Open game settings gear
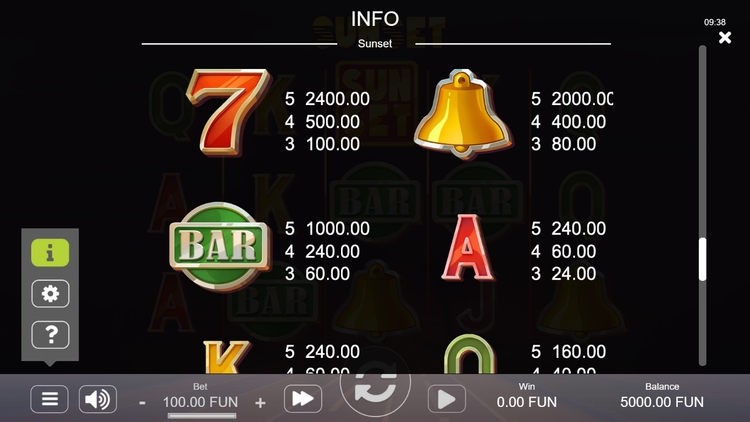The image size is (750, 422). pos(50,293)
